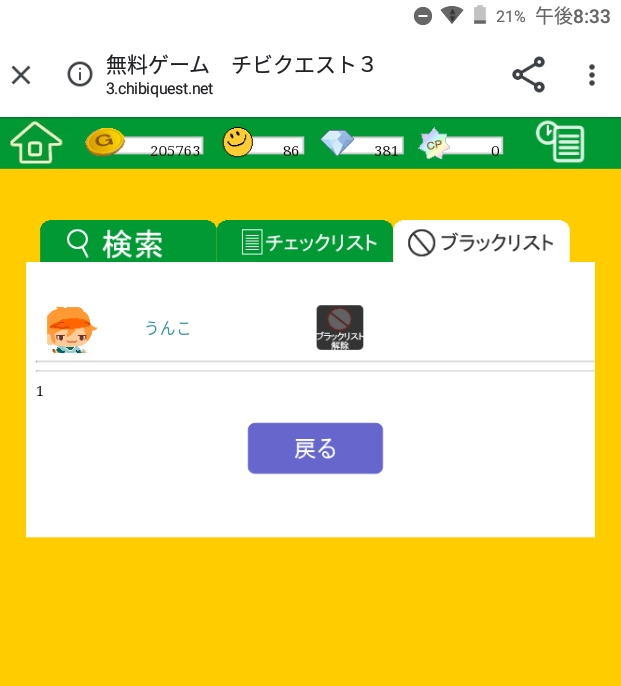The width and height of the screenshot is (621, 686).
Task: Open the avatar of player うんこ
Action: 70,329
